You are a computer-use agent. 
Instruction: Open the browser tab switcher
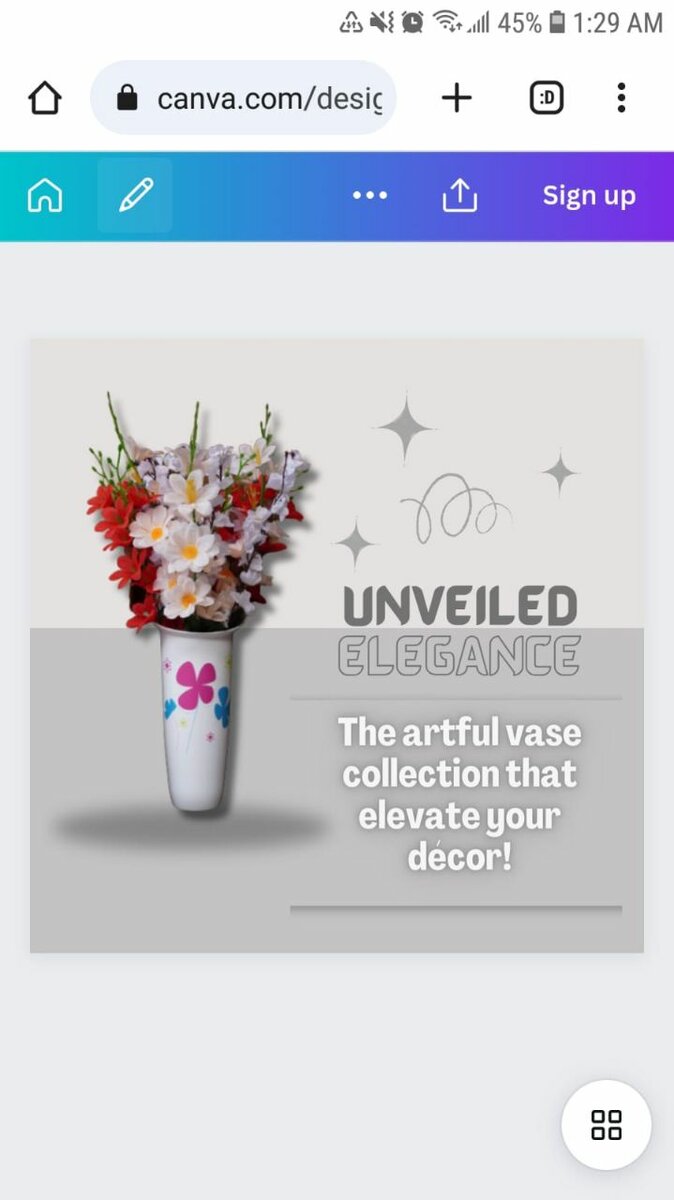[x=546, y=98]
